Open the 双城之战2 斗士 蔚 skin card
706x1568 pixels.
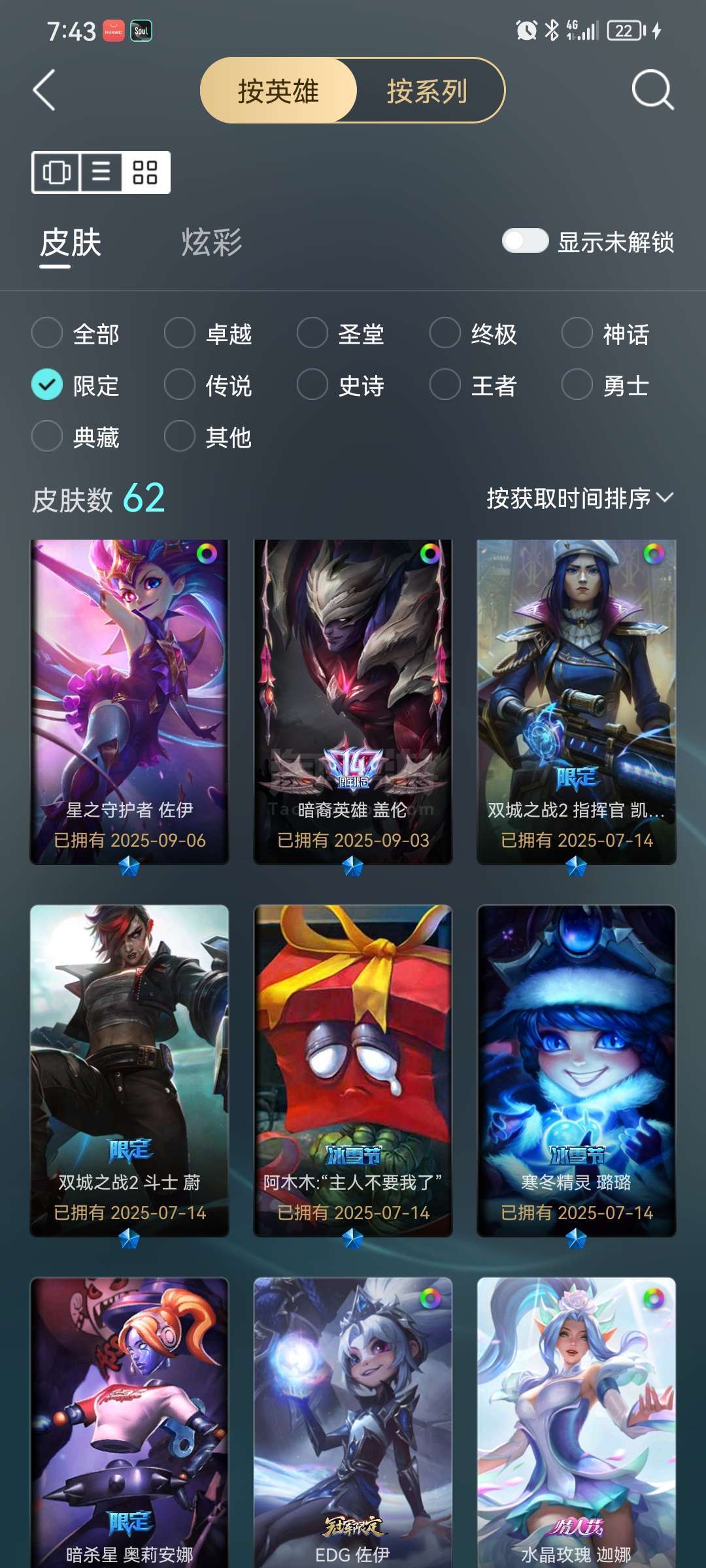click(129, 1070)
